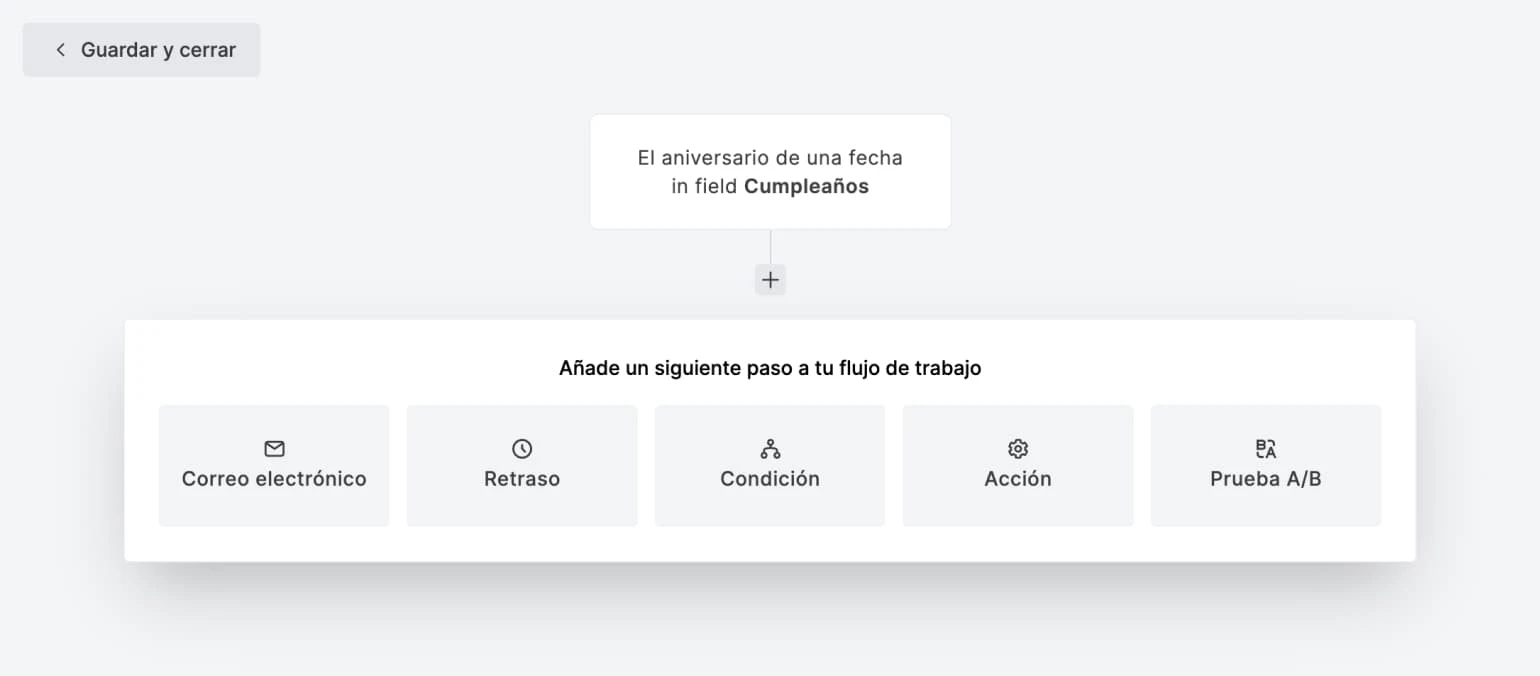
Task: Add an Acción step
Action: tap(1018, 466)
